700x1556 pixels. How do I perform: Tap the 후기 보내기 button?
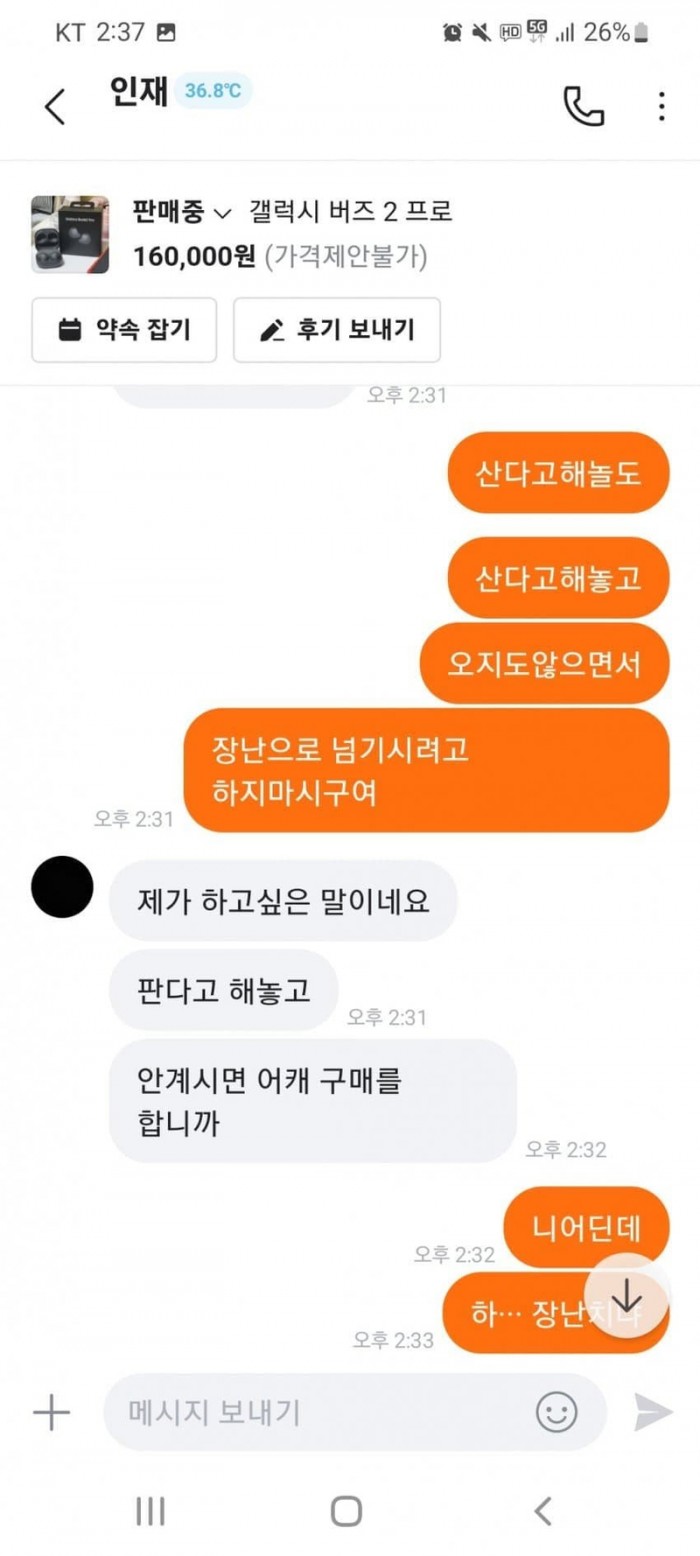tap(337, 330)
